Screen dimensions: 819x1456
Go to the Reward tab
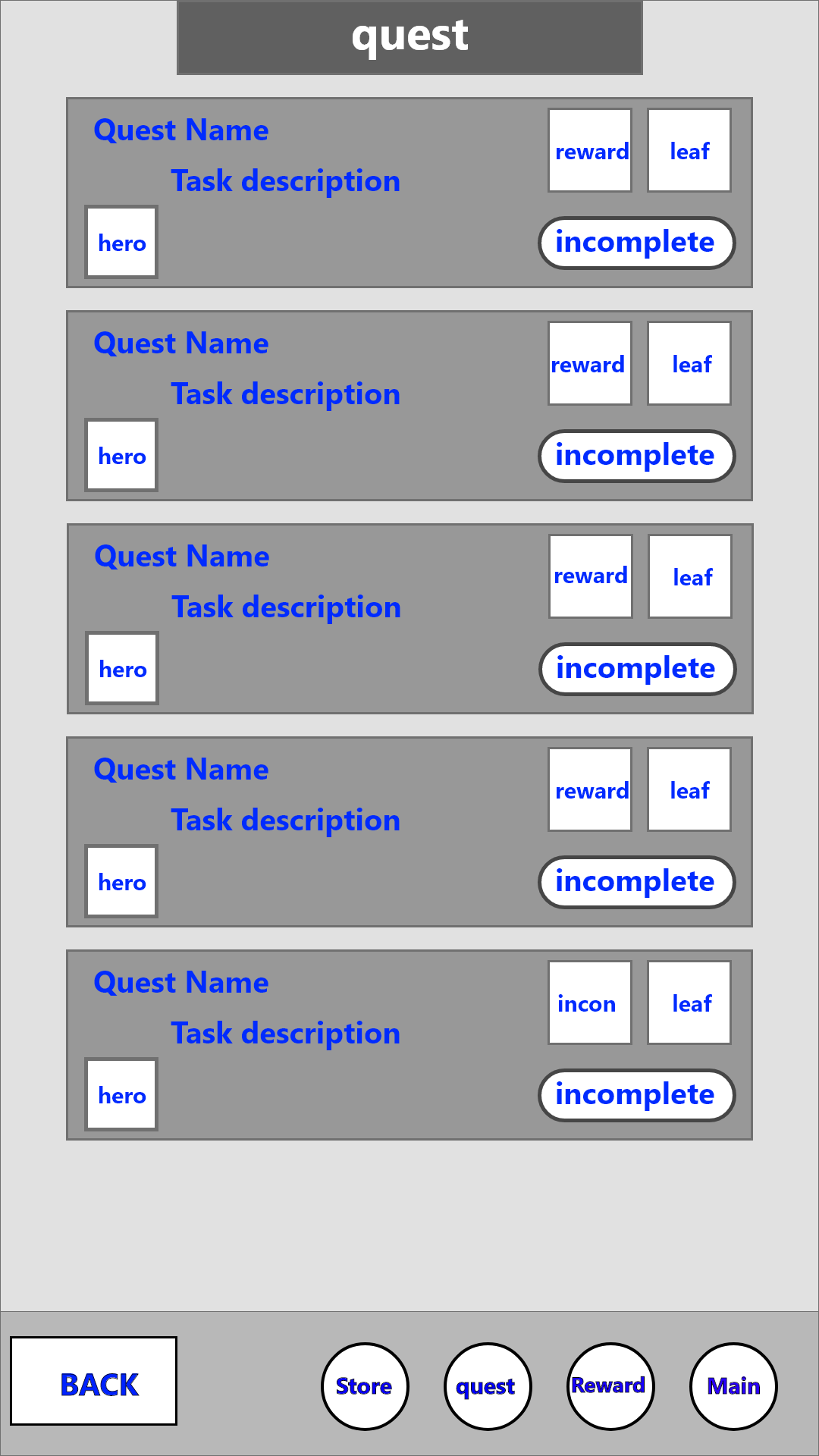(x=610, y=1386)
